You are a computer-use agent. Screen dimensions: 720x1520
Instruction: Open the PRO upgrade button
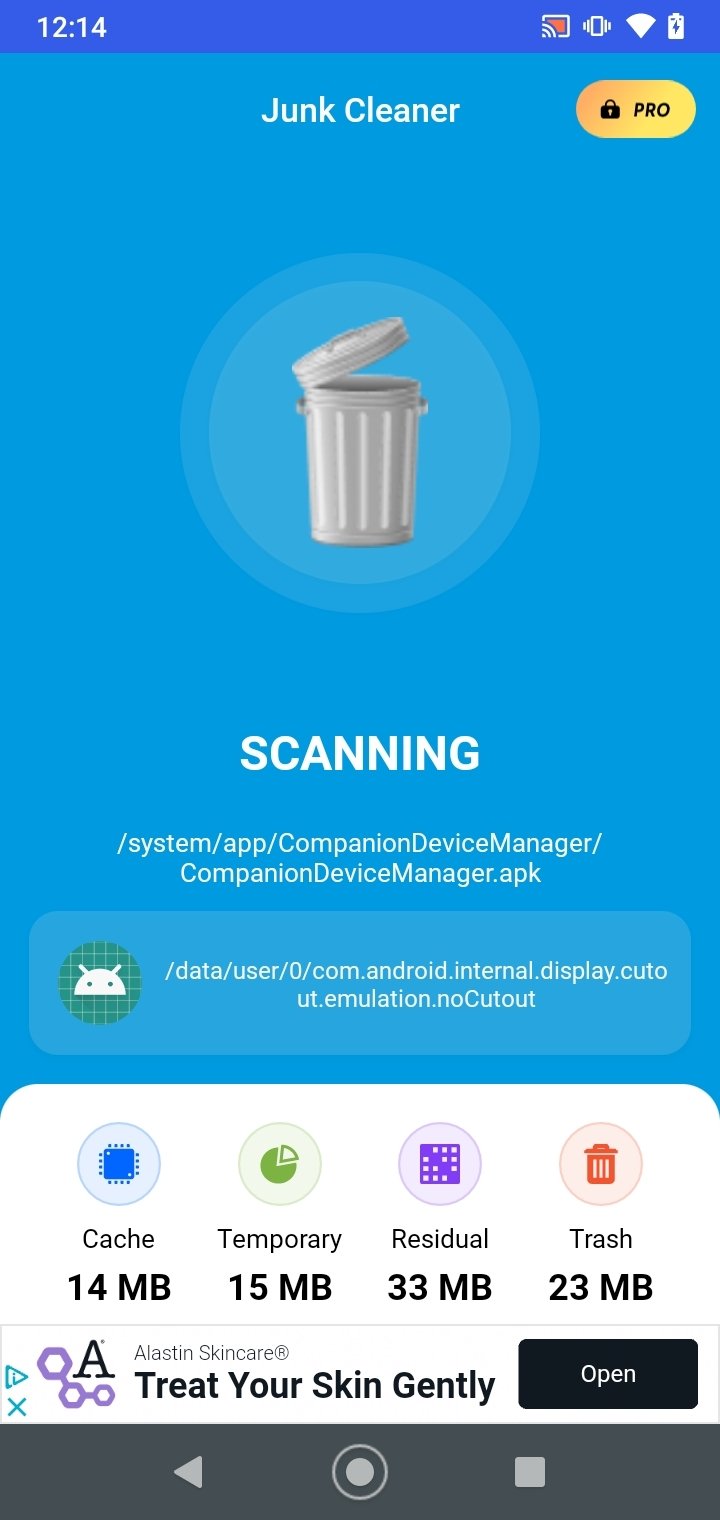[635, 109]
